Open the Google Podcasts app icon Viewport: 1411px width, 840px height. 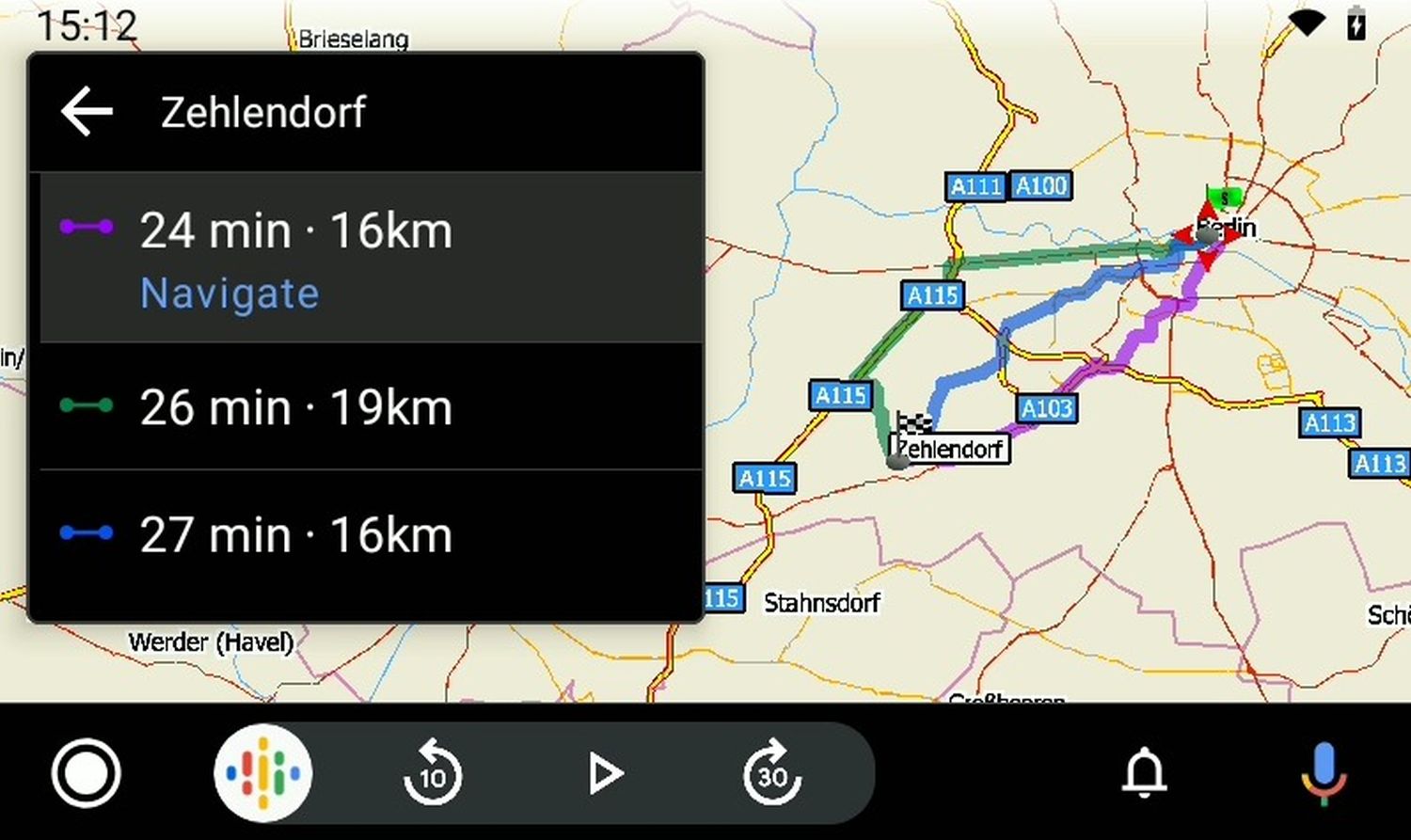[263, 774]
